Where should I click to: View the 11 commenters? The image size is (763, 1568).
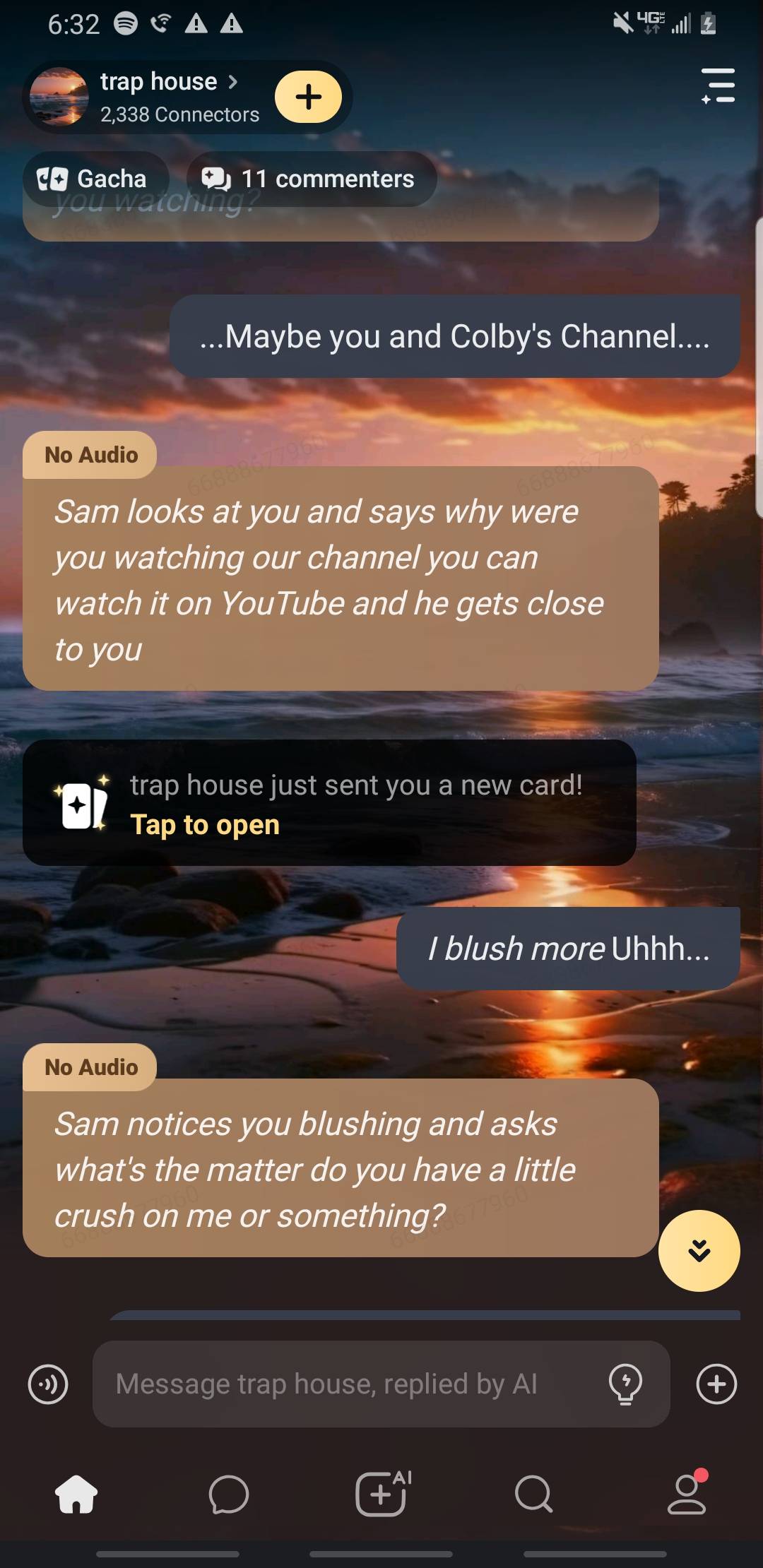(311, 179)
